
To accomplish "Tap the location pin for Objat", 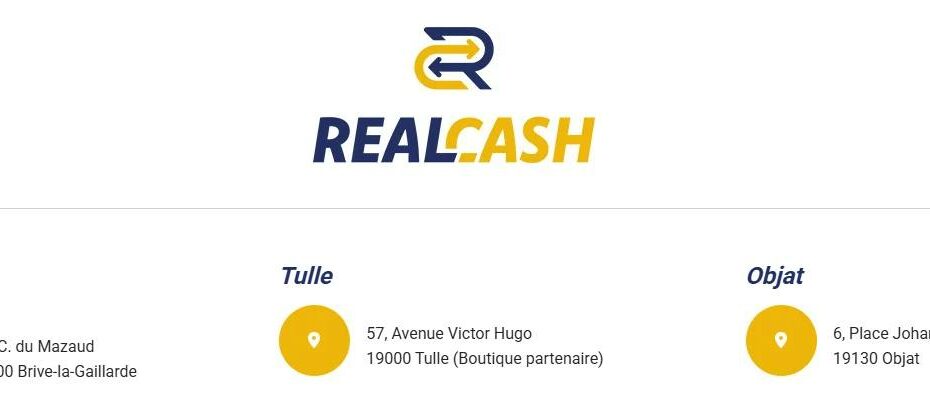I will (780, 340).
